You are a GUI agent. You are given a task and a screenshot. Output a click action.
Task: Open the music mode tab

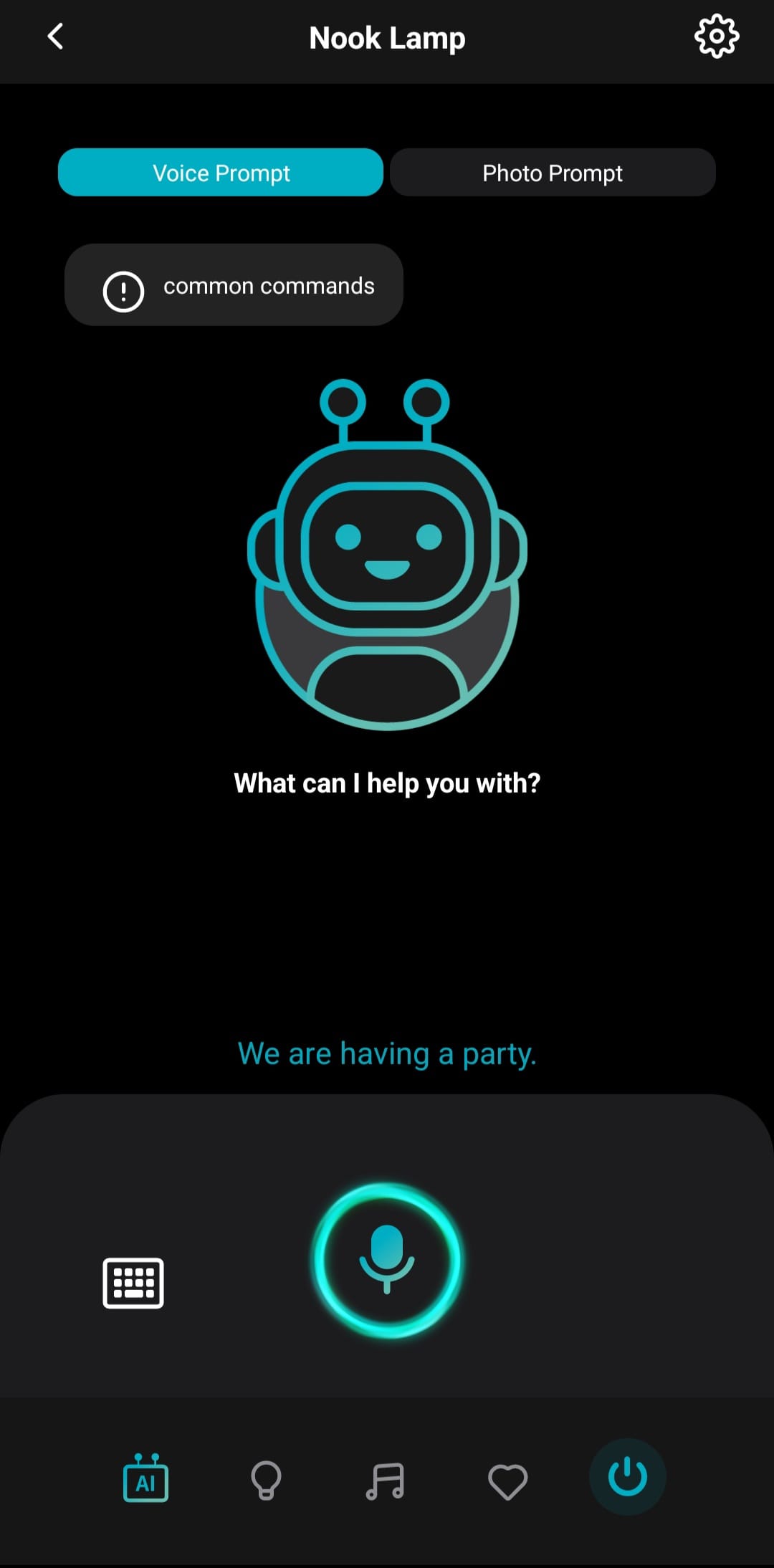click(x=386, y=1481)
